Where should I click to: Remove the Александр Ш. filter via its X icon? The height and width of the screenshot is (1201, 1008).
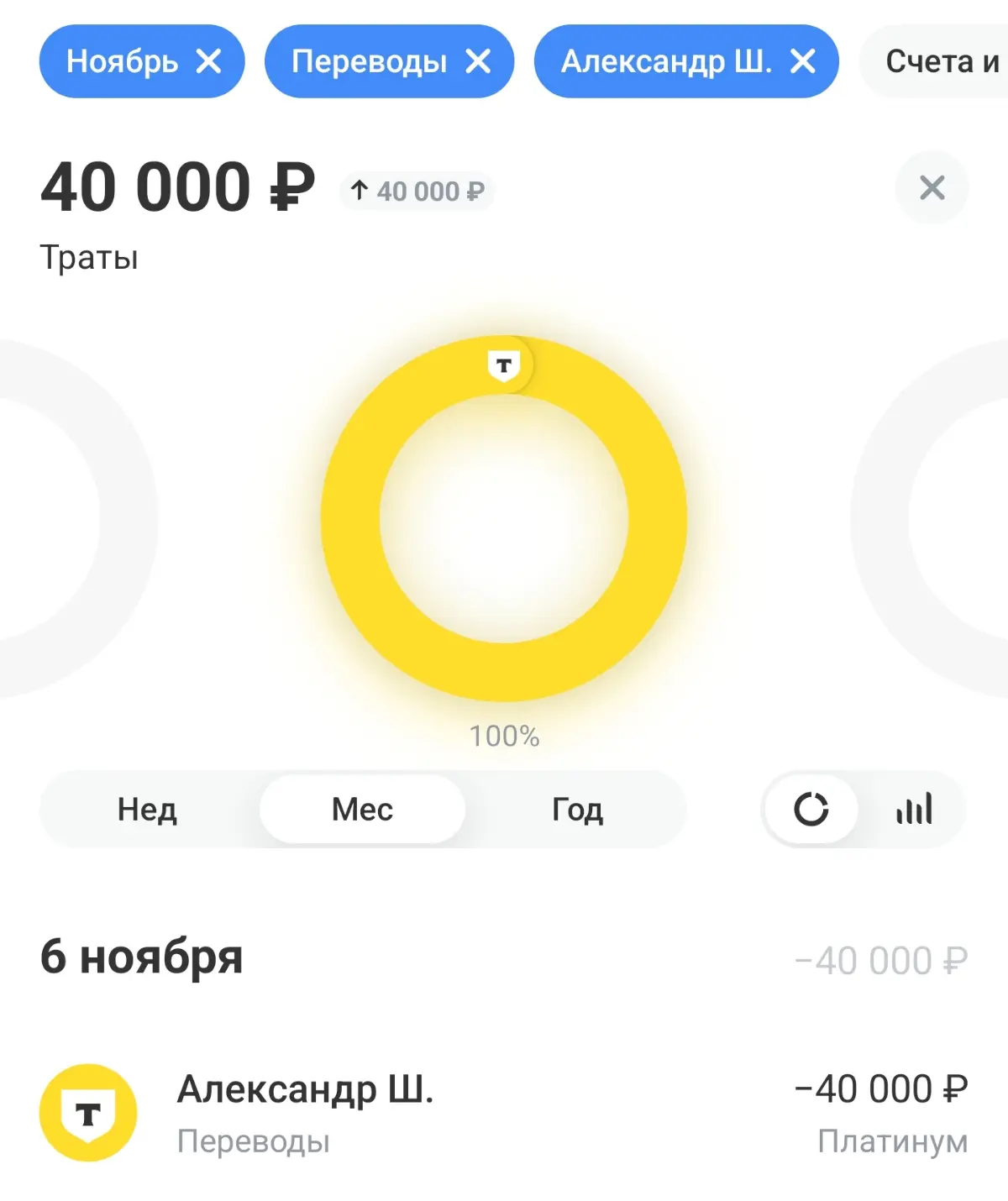coord(802,60)
